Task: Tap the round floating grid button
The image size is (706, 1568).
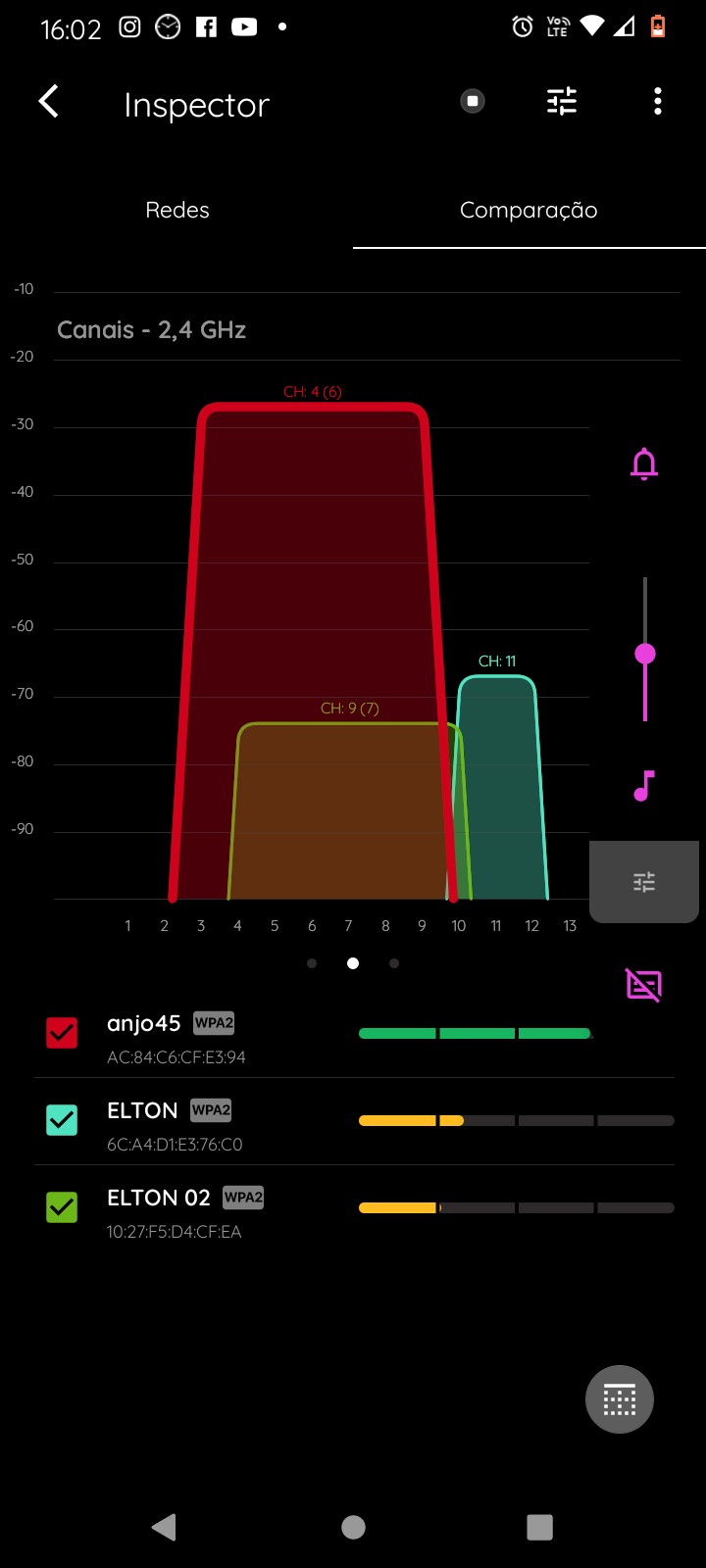Action: click(x=620, y=1399)
